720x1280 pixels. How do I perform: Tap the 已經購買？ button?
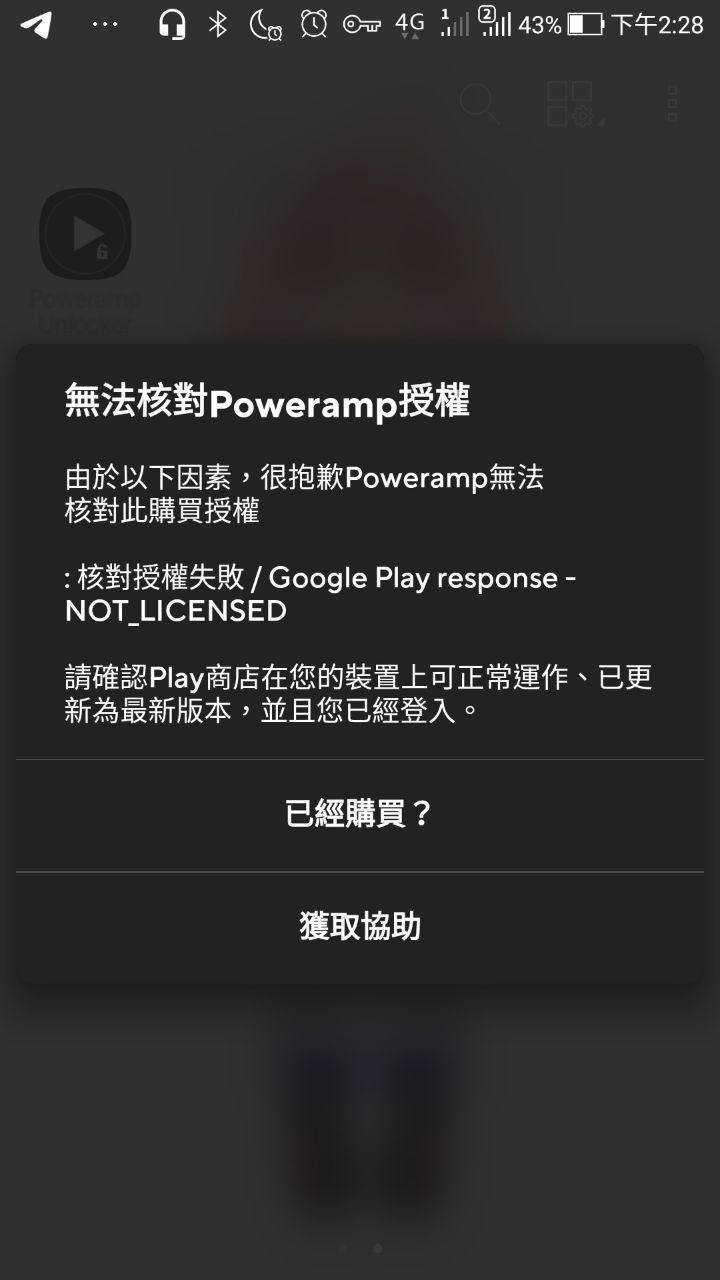pos(360,815)
